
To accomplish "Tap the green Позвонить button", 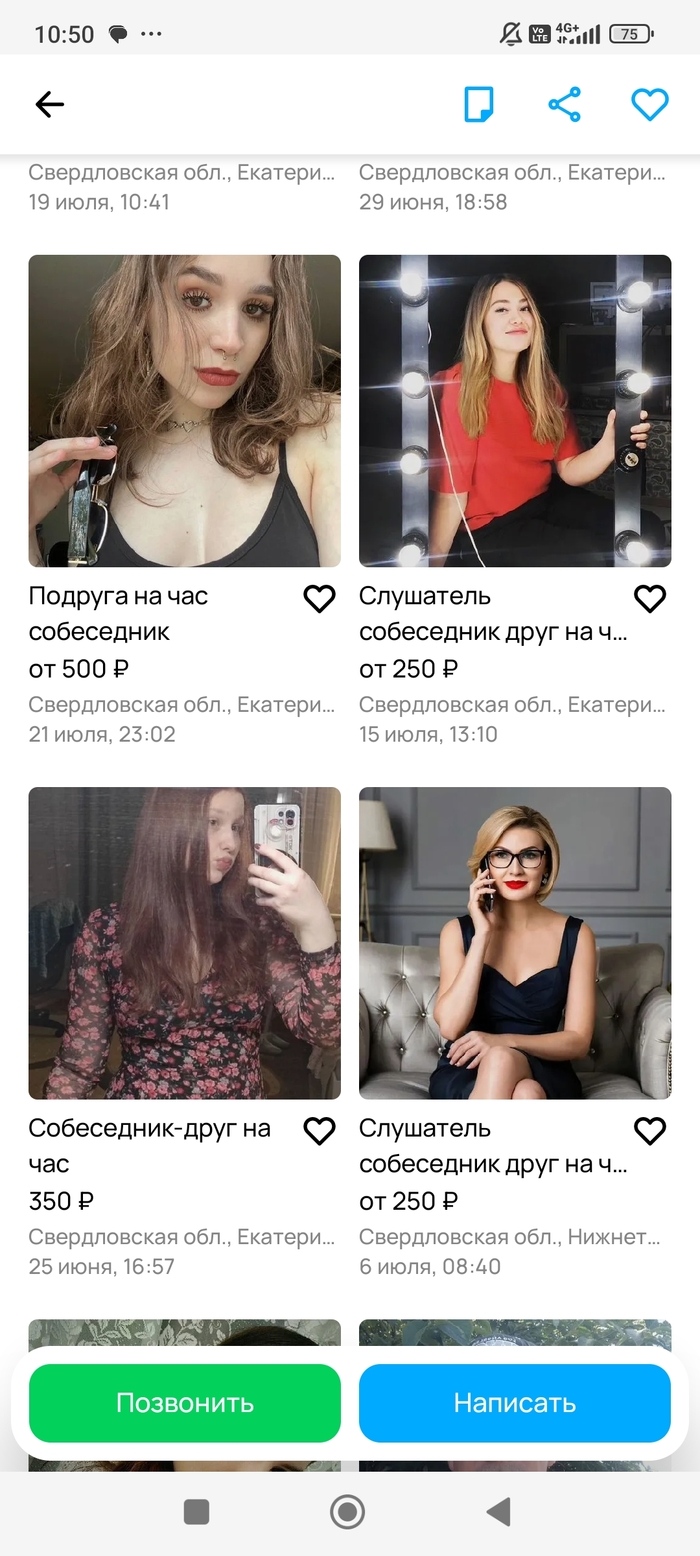I will [x=184, y=1403].
